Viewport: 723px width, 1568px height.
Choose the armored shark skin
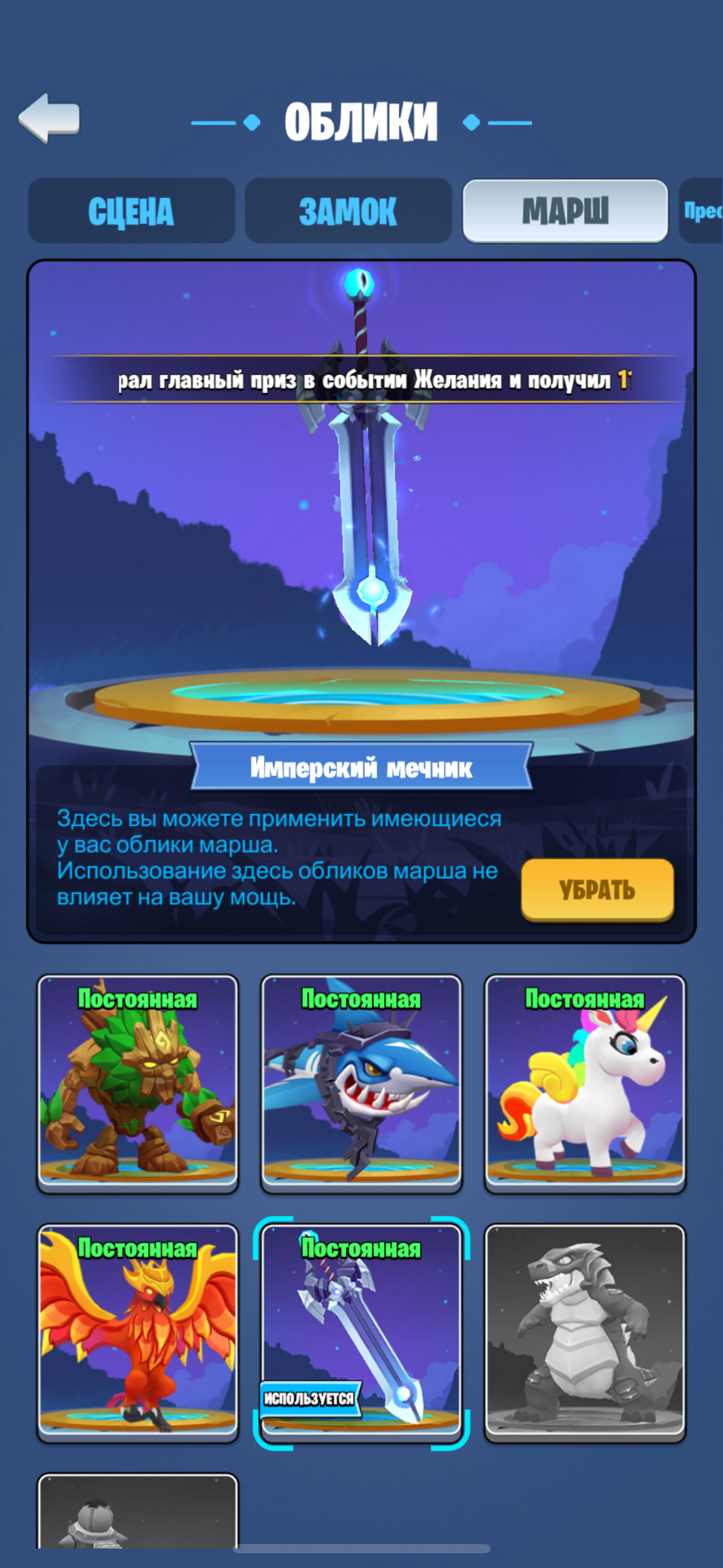coord(361,1083)
